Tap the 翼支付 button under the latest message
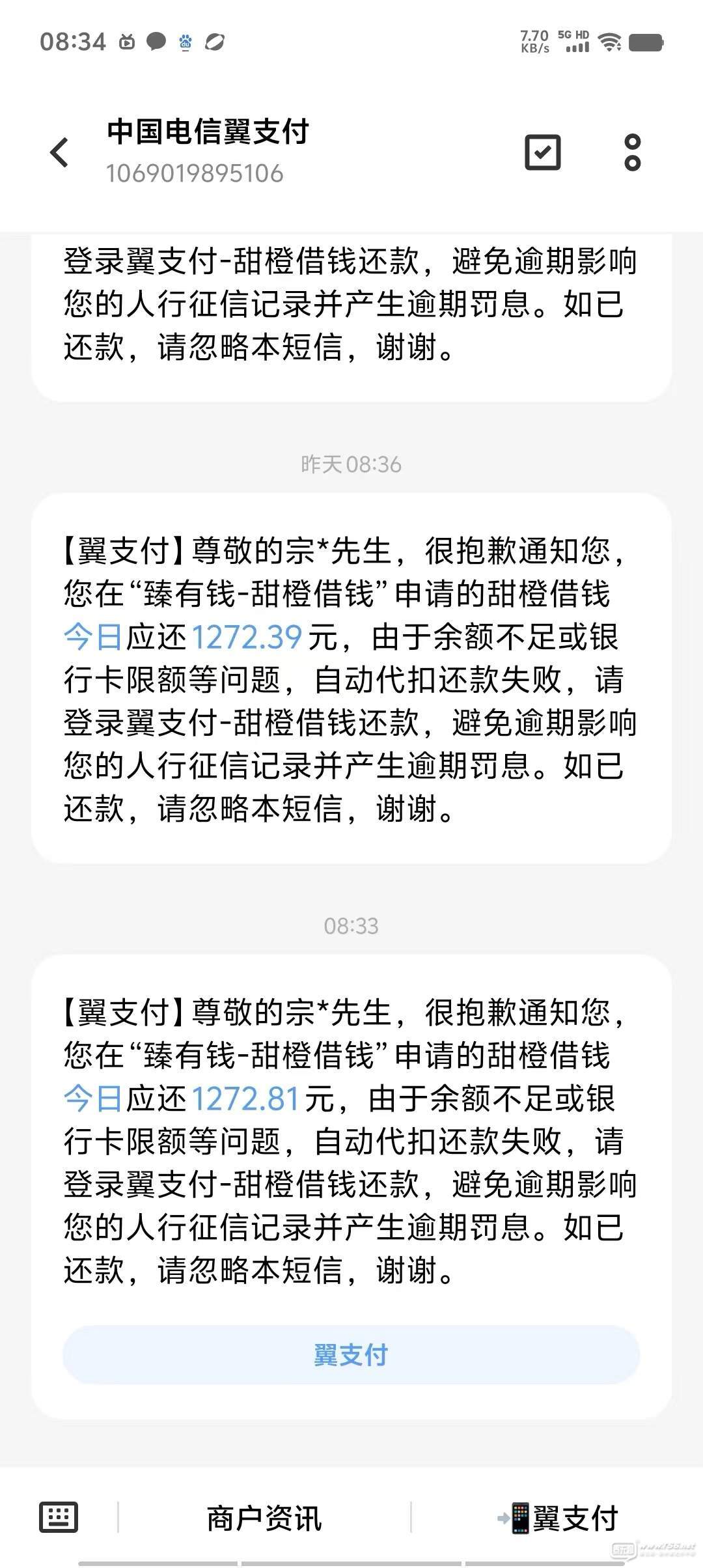Screen dimensions: 703x1568 pos(351,1355)
